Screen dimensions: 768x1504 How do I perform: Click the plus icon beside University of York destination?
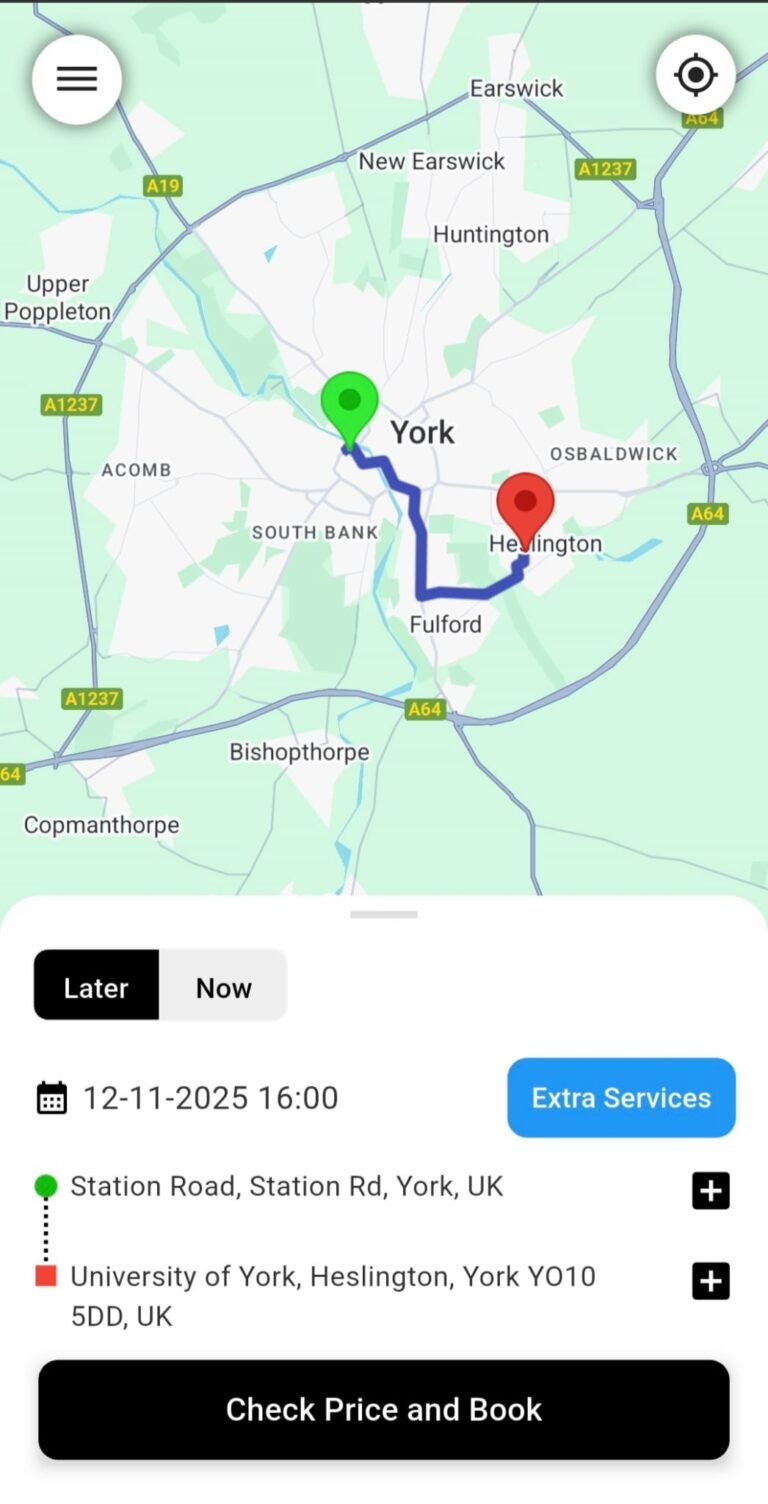[x=710, y=1281]
